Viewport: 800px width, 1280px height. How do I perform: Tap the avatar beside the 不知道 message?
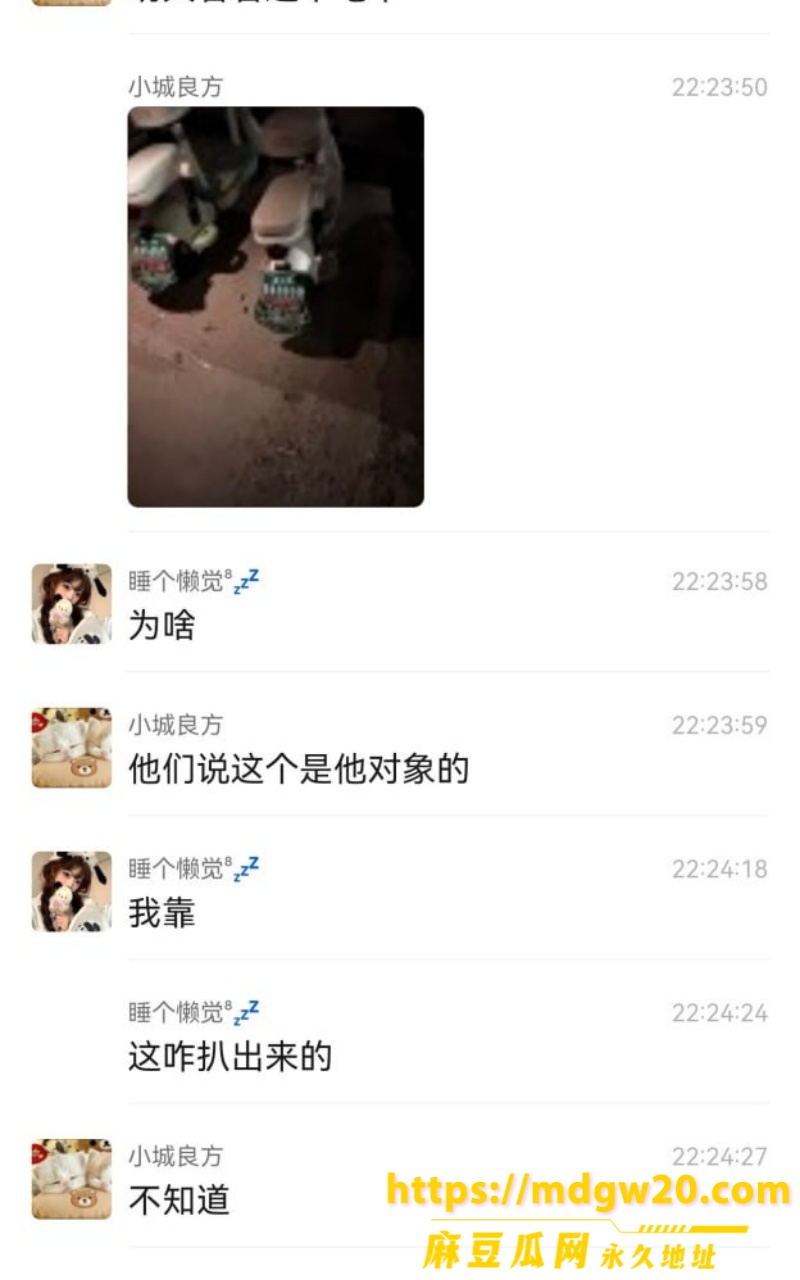71,1180
